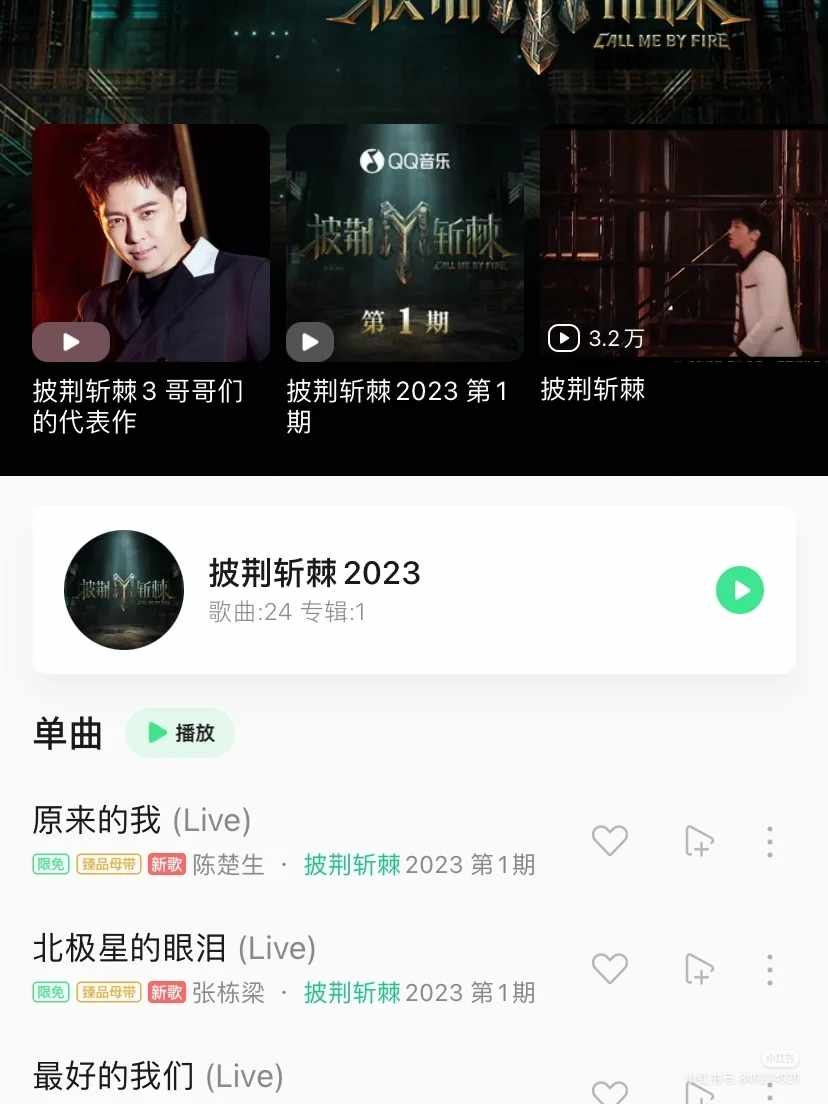Add 北极星的眼泪 (Live) to a playlist

[699, 968]
